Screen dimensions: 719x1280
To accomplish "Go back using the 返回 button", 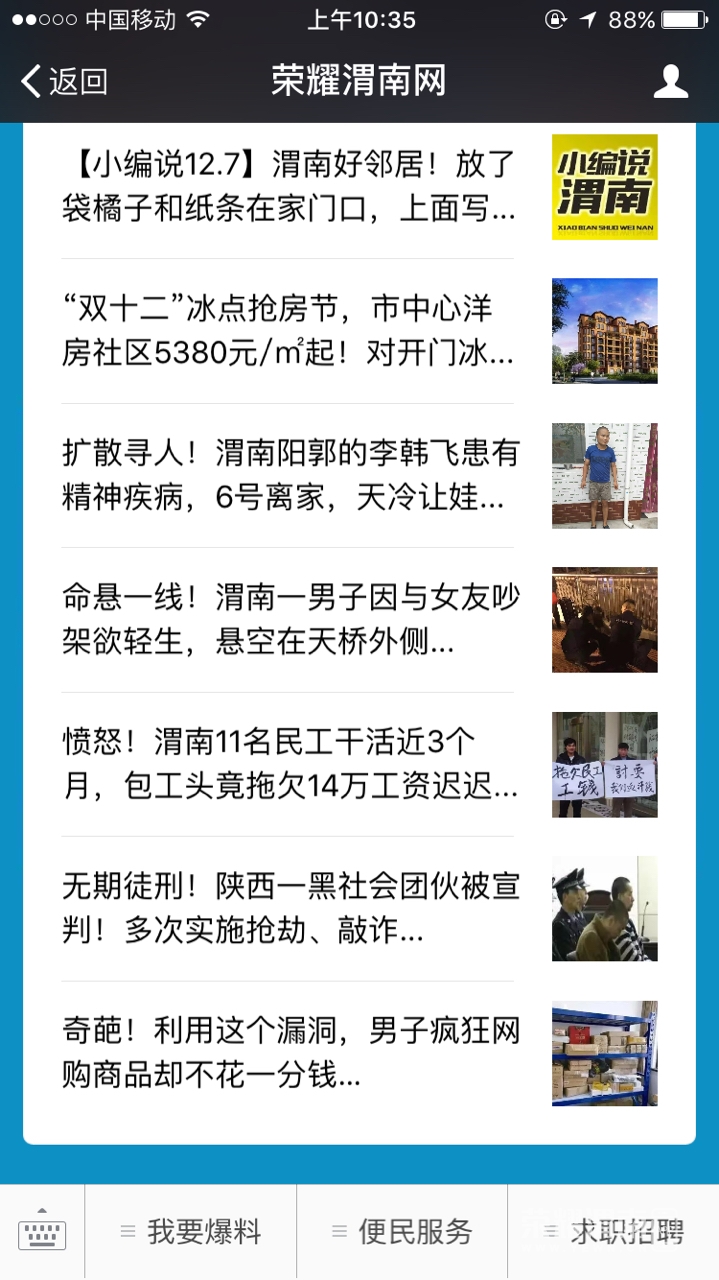I will point(65,81).
